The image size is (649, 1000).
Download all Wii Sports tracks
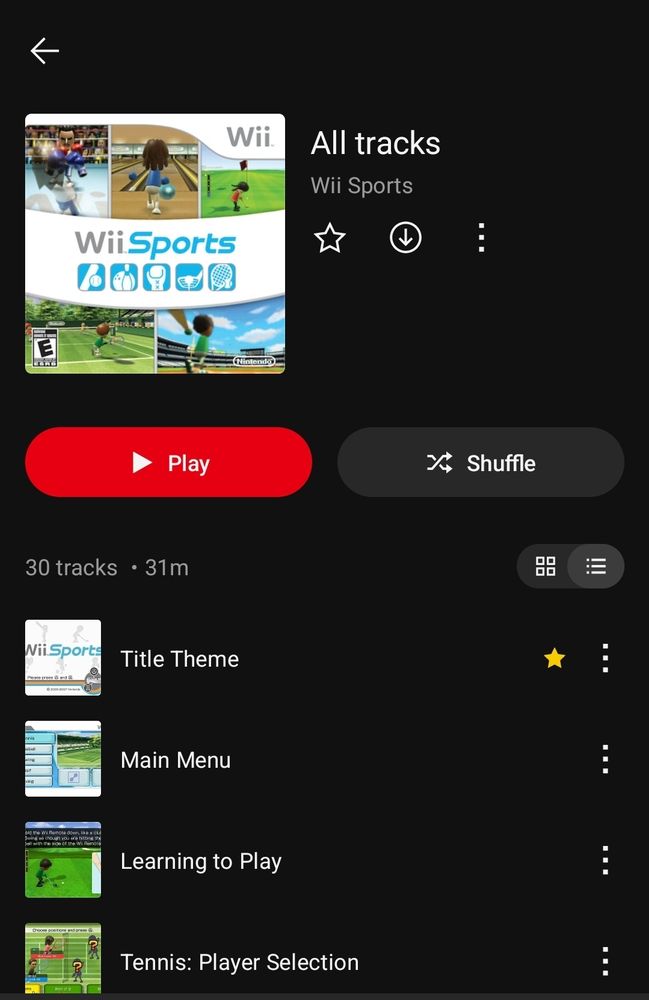pos(405,238)
